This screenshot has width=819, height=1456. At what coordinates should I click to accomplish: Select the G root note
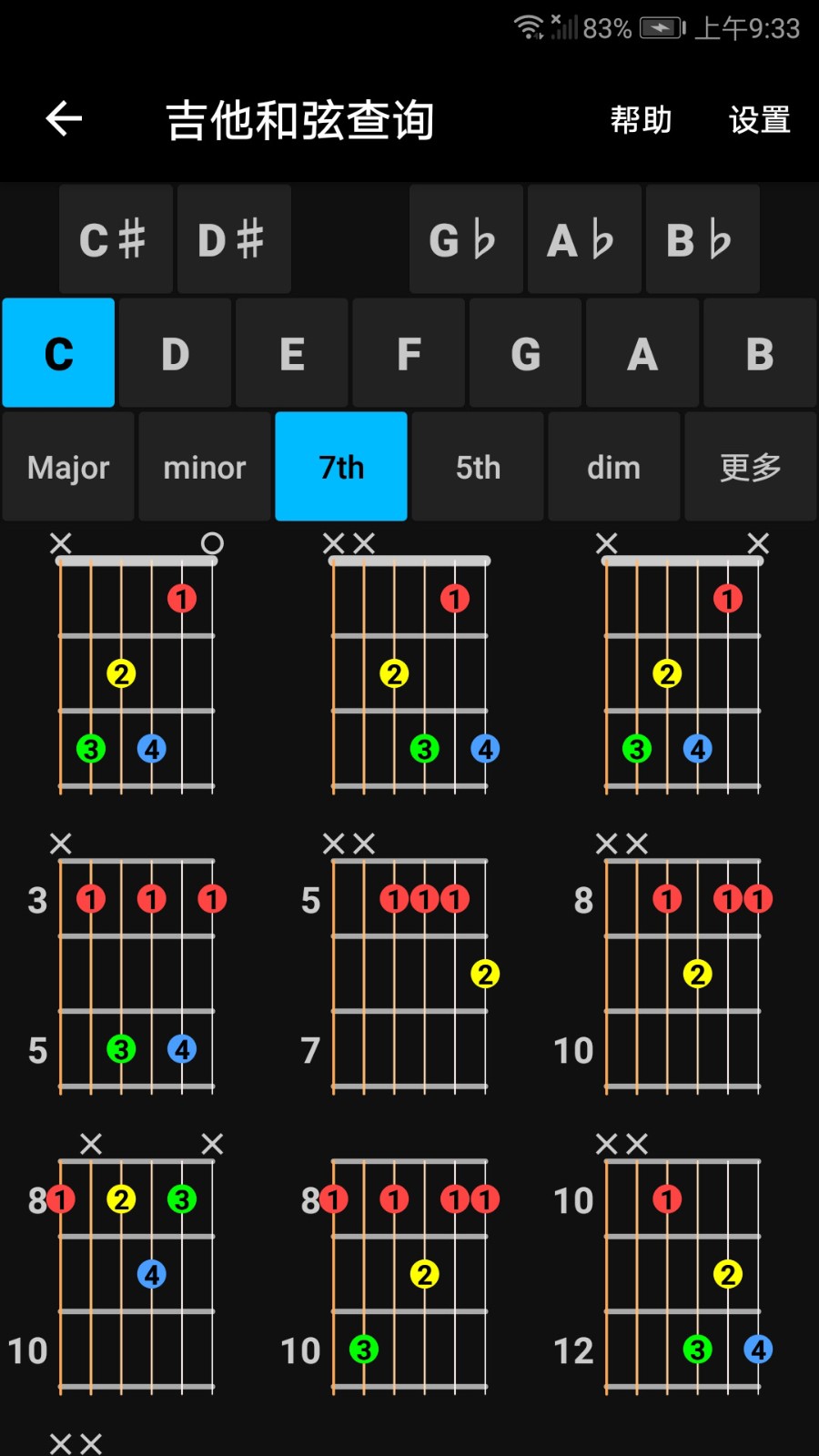[525, 353]
